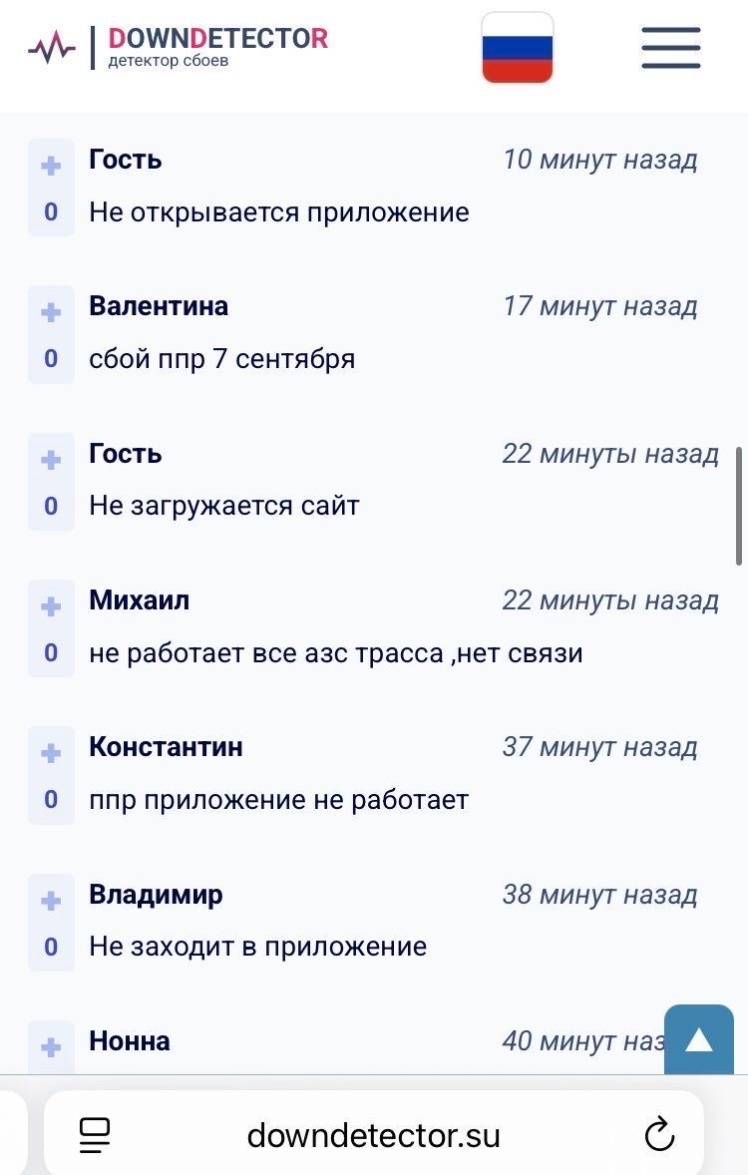Upvote Гость's comment about приложение
The width and height of the screenshot is (748, 1175).
(x=51, y=166)
